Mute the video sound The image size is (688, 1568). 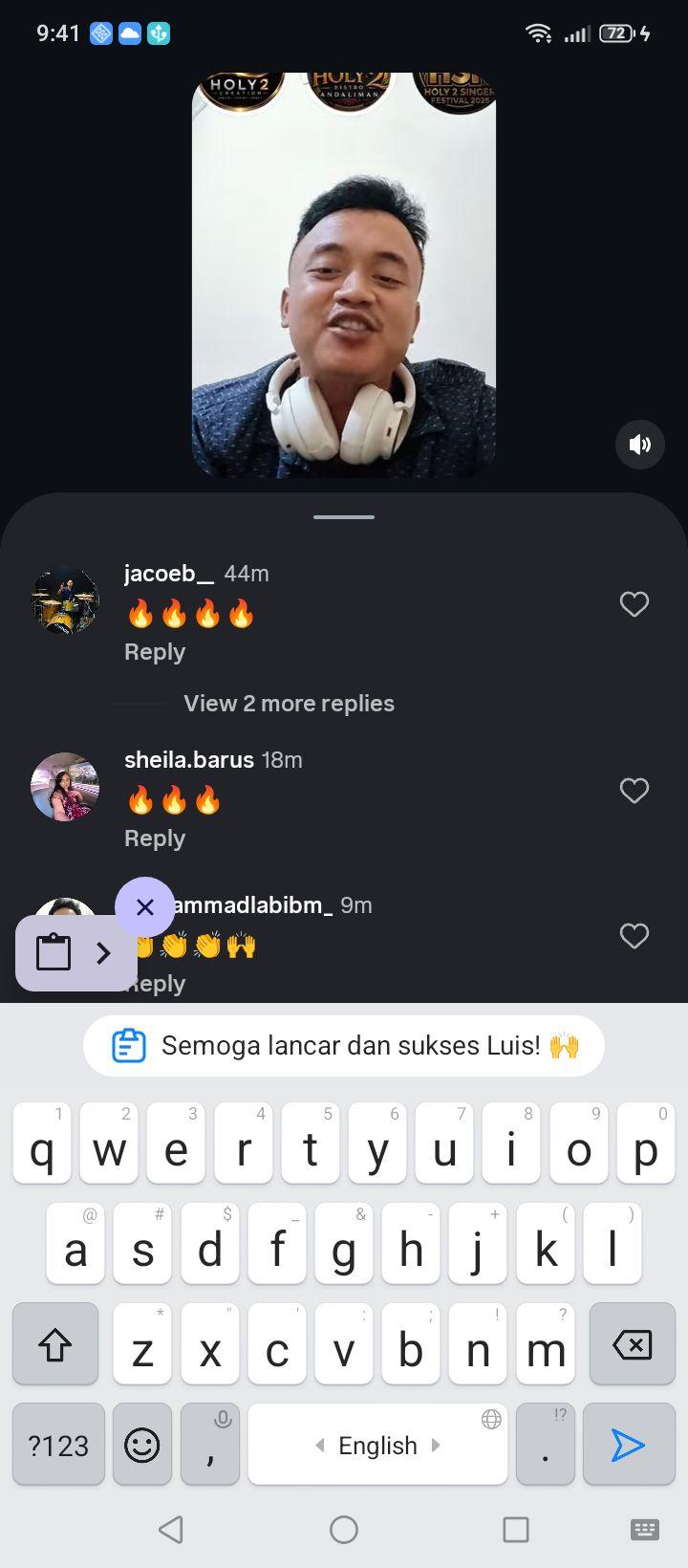tap(639, 444)
